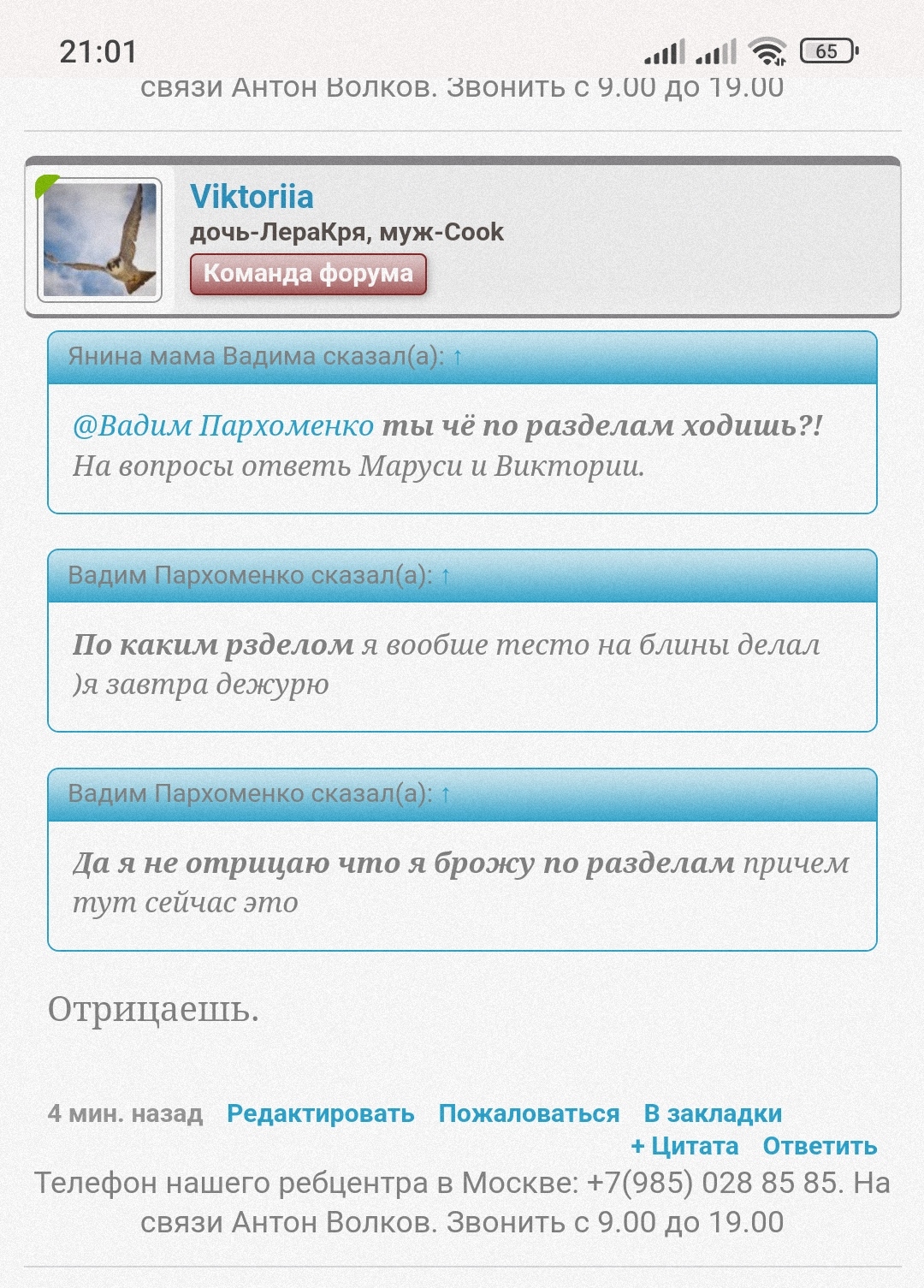924x1288 pixels.
Task: Tap + Цитата to multi-quote
Action: [684, 1146]
